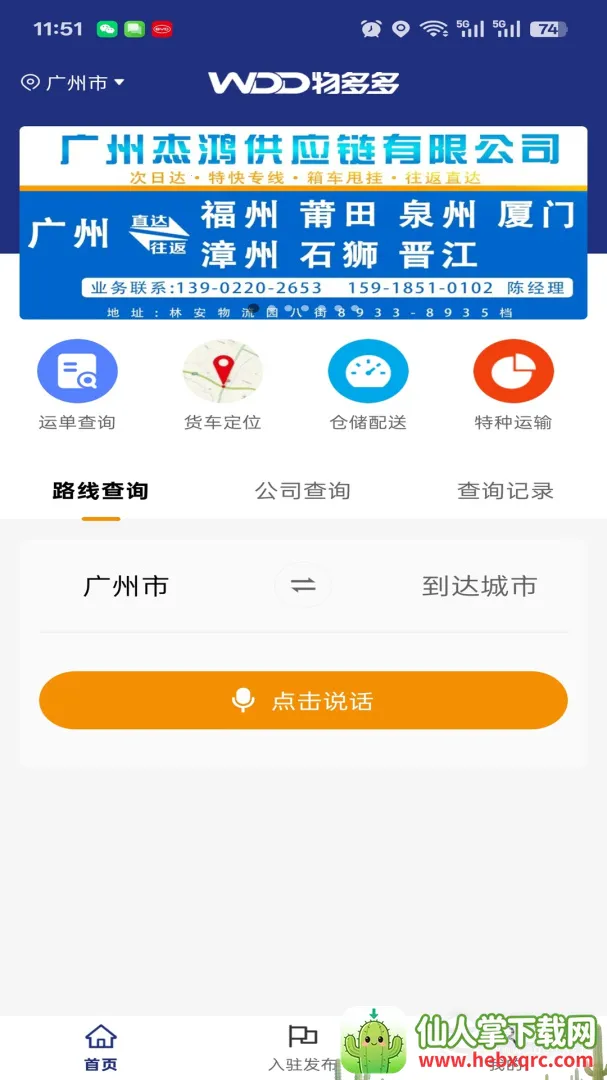
Task: Open 仓储配送 warehousing and delivery
Action: point(368,385)
